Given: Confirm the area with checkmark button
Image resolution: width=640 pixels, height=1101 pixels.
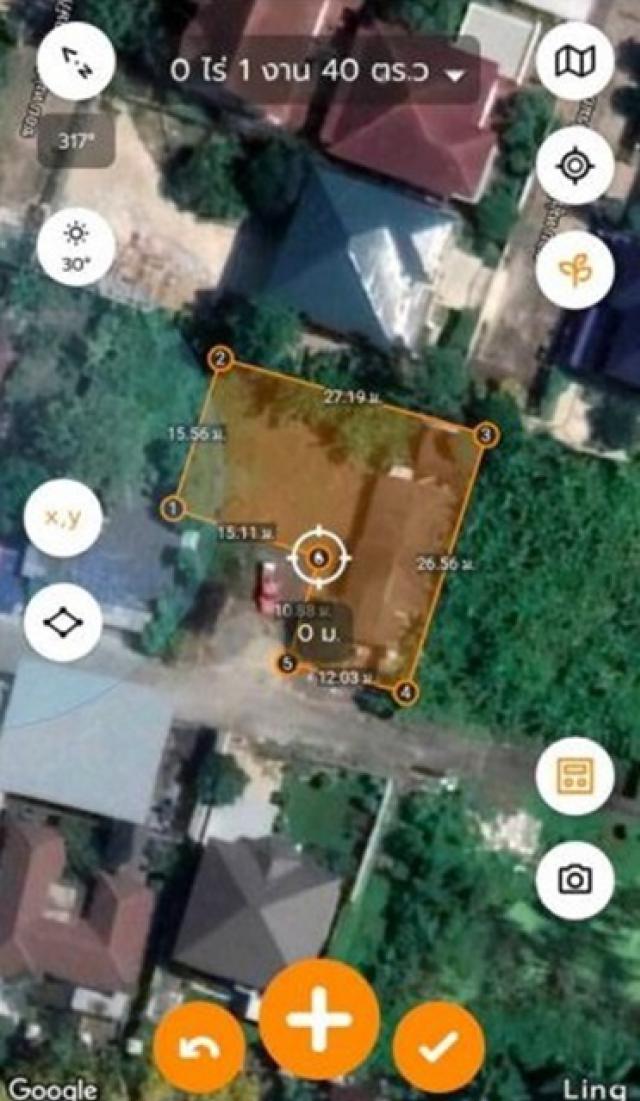Looking at the screenshot, I should coord(438,1046).
